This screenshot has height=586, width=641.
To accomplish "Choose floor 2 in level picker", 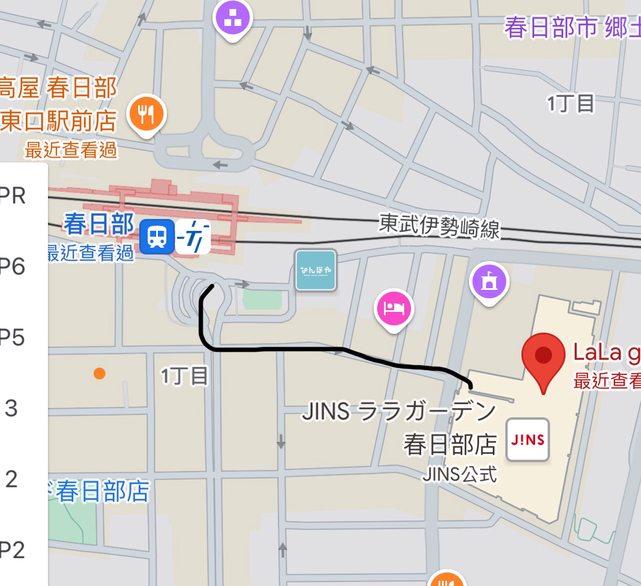I will (x=12, y=478).
